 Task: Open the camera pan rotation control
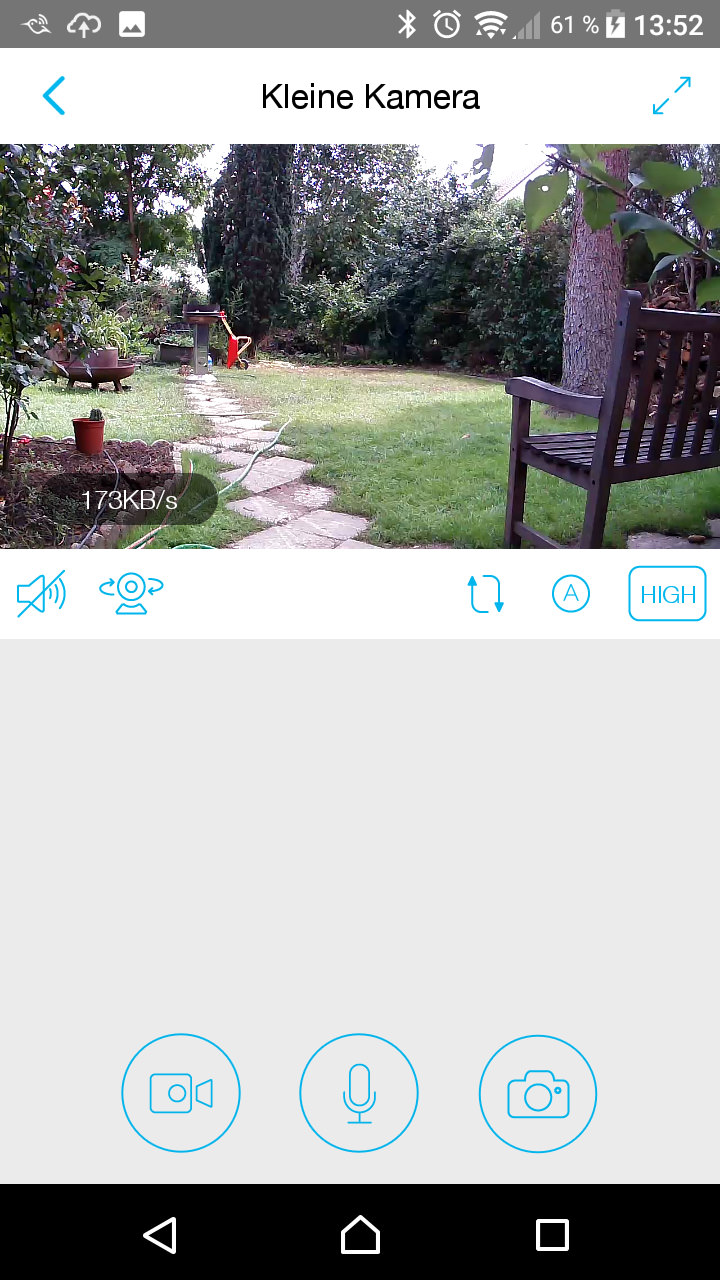coord(131,594)
